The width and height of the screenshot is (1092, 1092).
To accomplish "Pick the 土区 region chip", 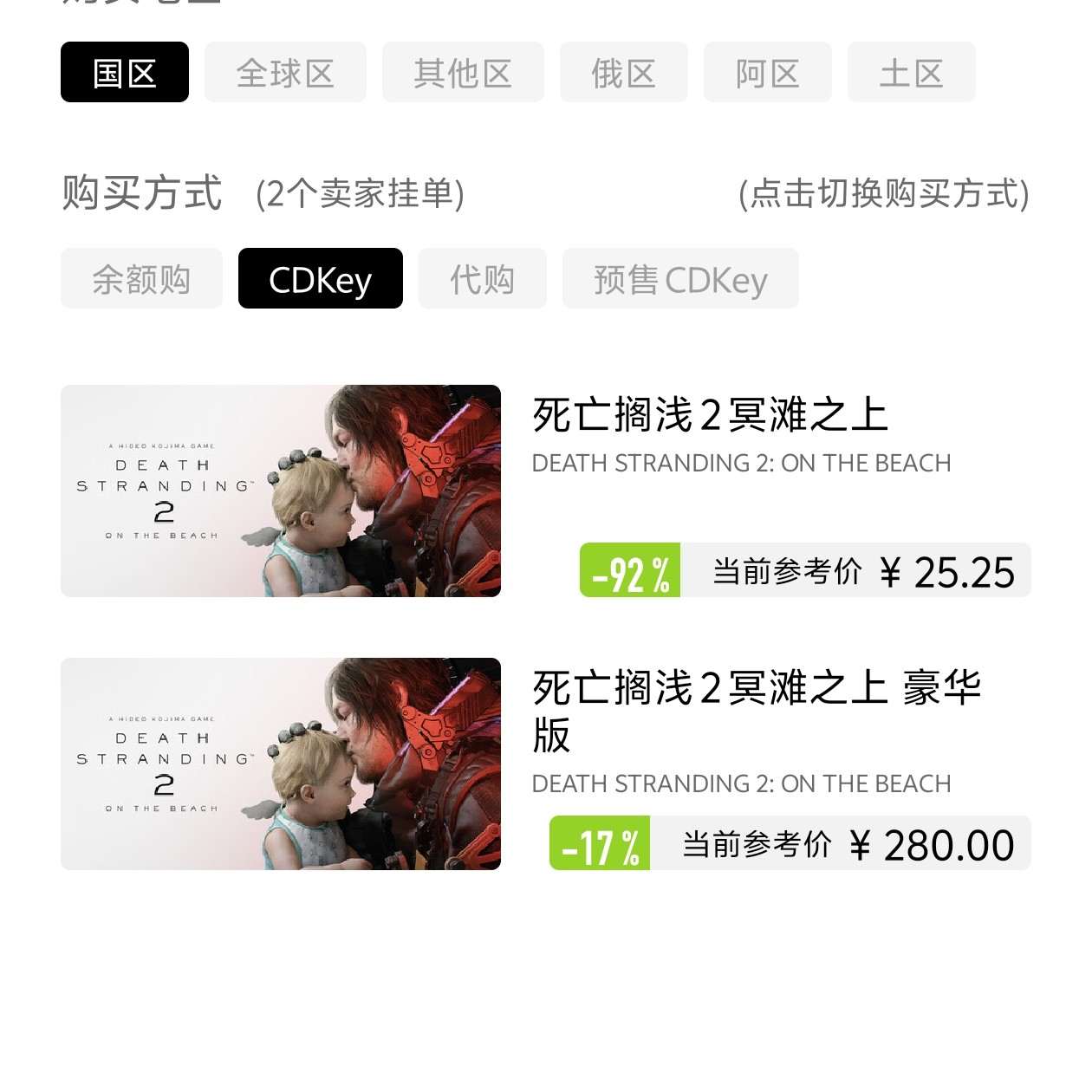I will pos(911,72).
